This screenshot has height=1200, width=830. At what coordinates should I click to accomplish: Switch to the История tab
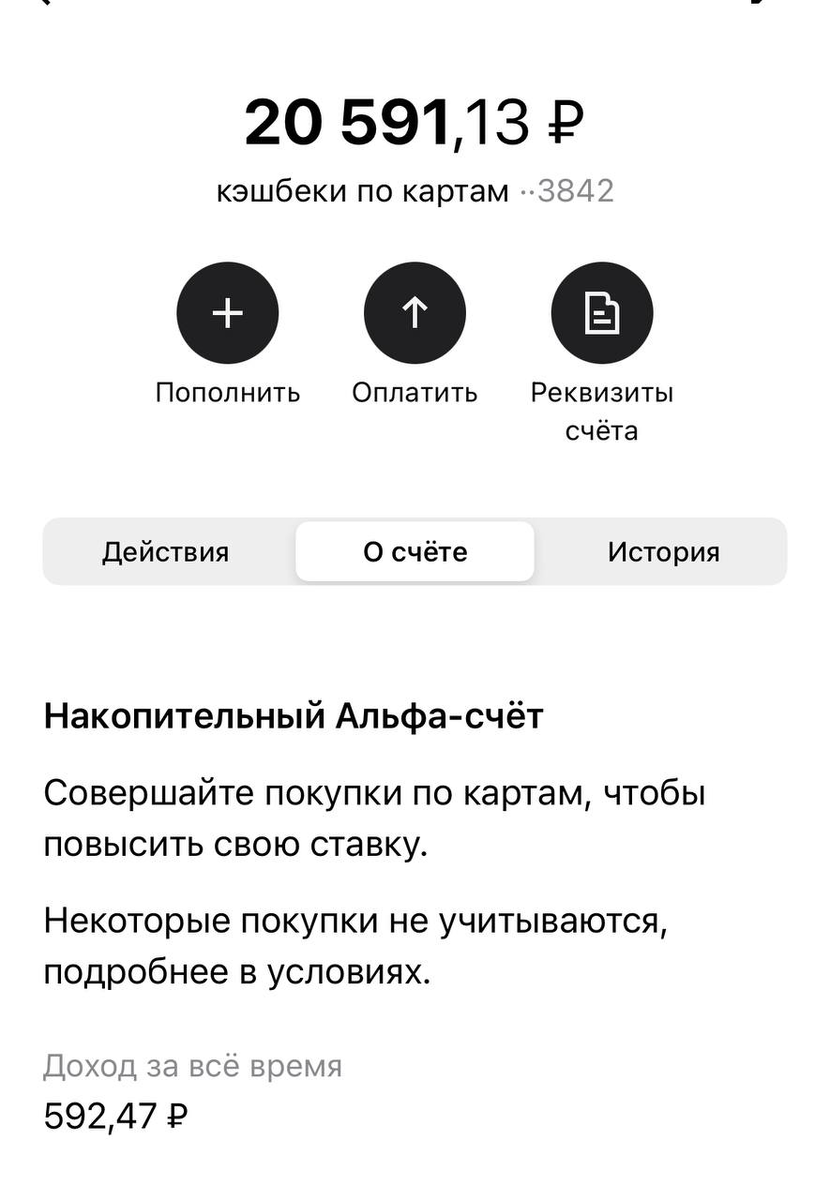[x=664, y=551]
